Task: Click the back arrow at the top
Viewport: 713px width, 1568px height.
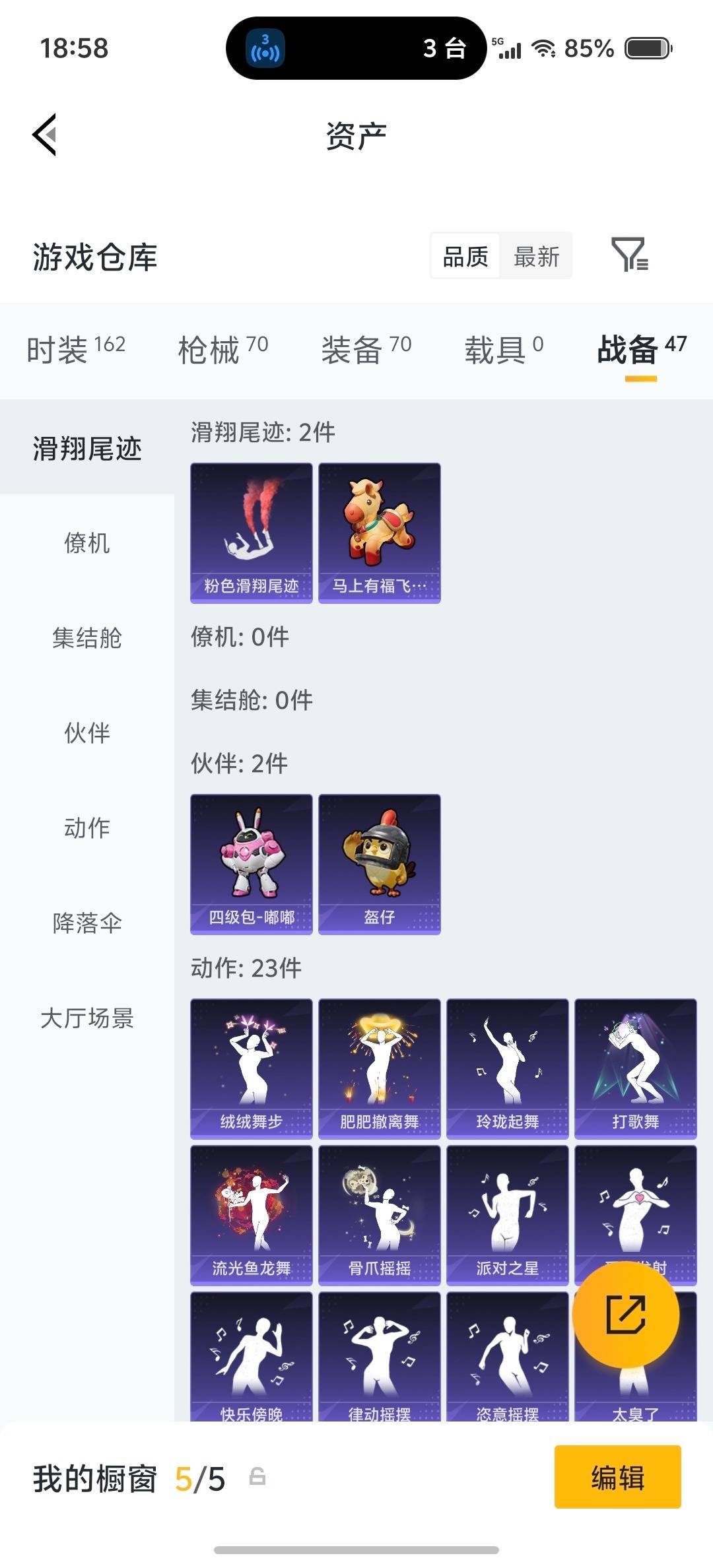Action: point(44,135)
